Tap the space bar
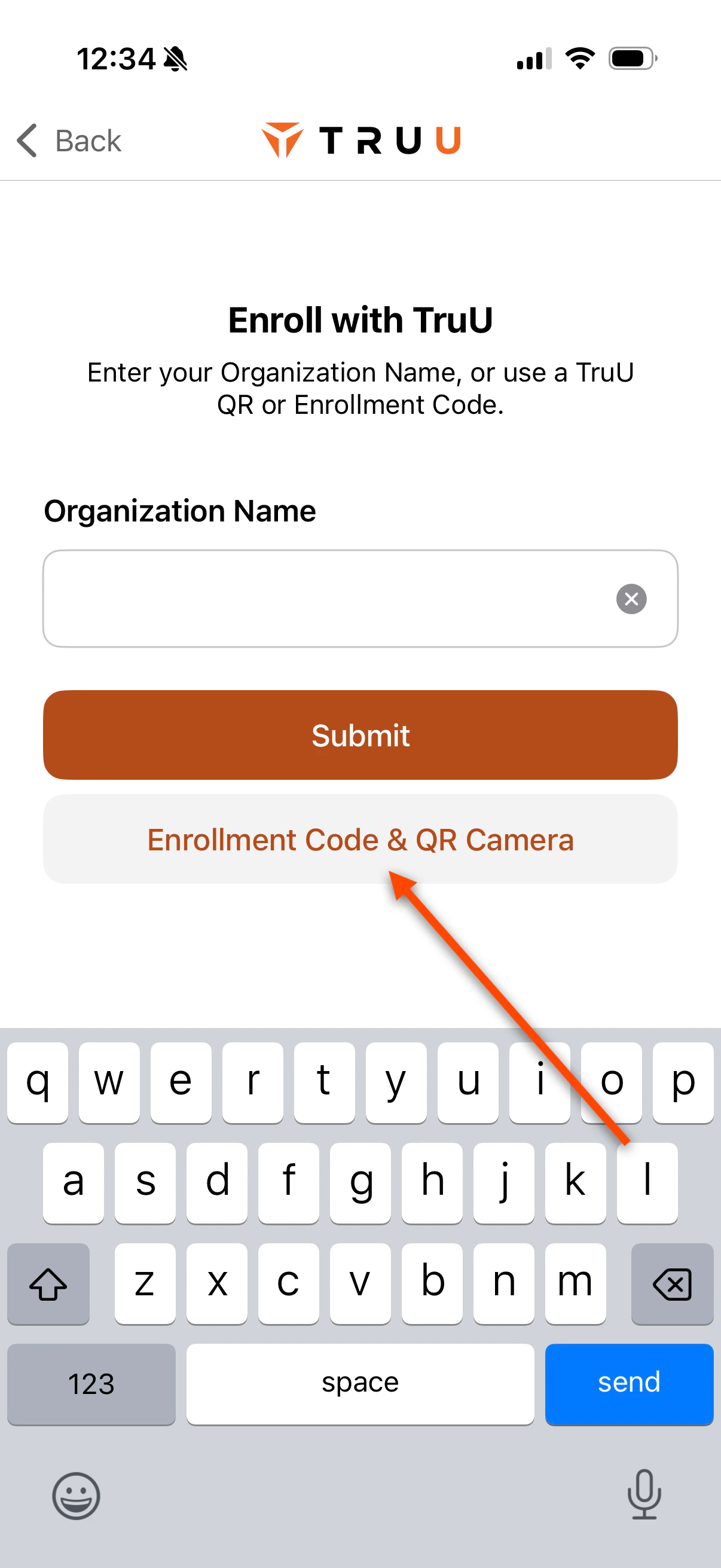The height and width of the screenshot is (1568, 721). pyautogui.click(x=360, y=1383)
